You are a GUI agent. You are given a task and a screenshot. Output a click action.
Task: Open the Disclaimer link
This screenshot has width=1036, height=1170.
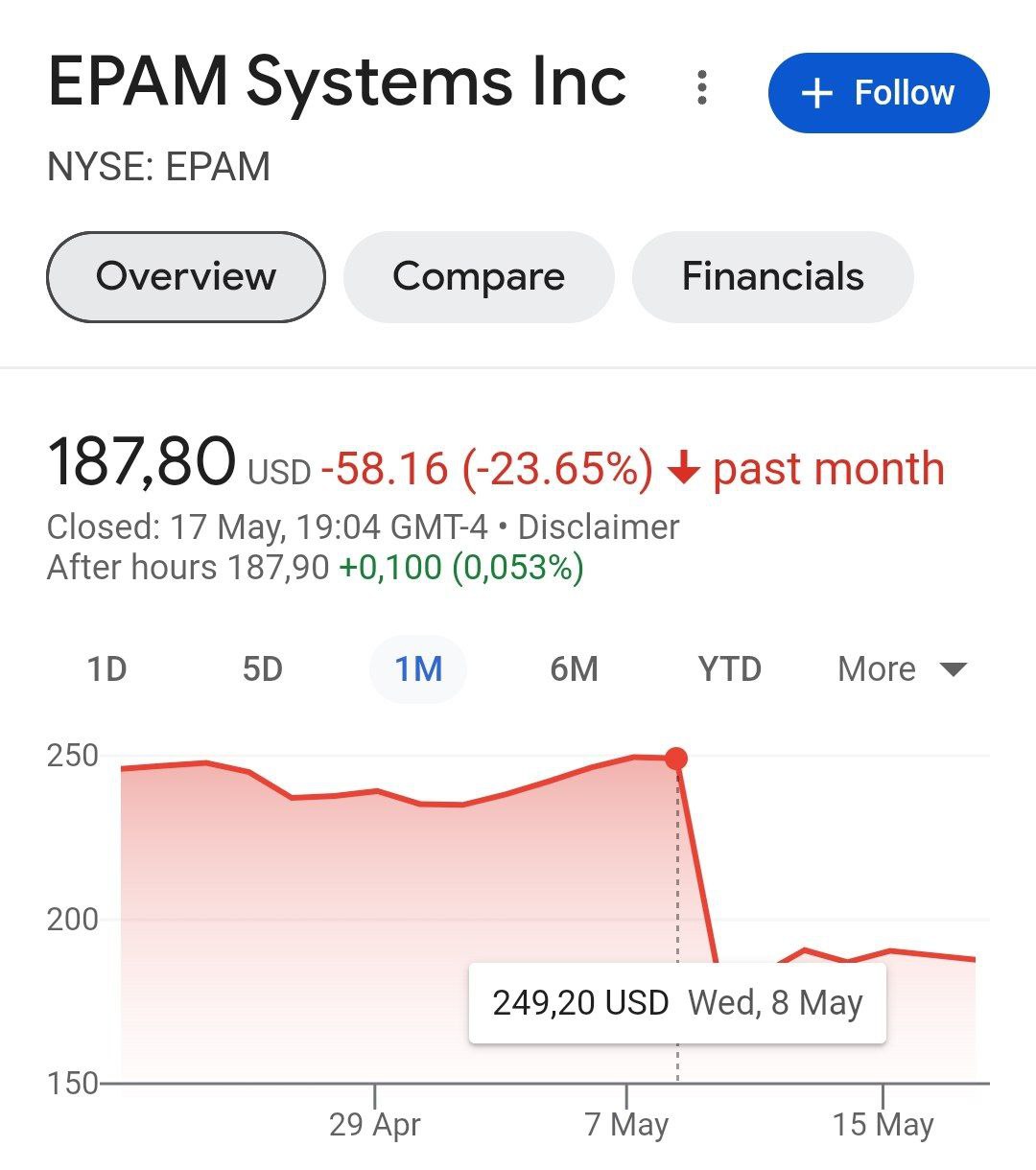point(599,527)
